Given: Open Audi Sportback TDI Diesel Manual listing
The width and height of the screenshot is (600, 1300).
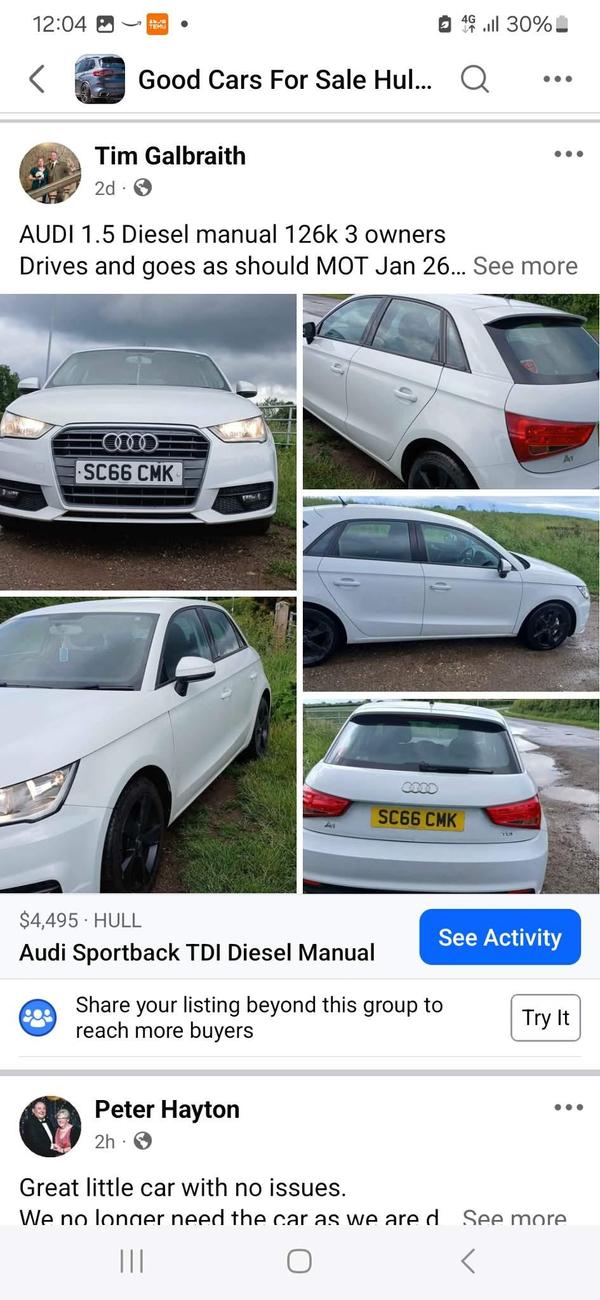Looking at the screenshot, I should click(197, 952).
